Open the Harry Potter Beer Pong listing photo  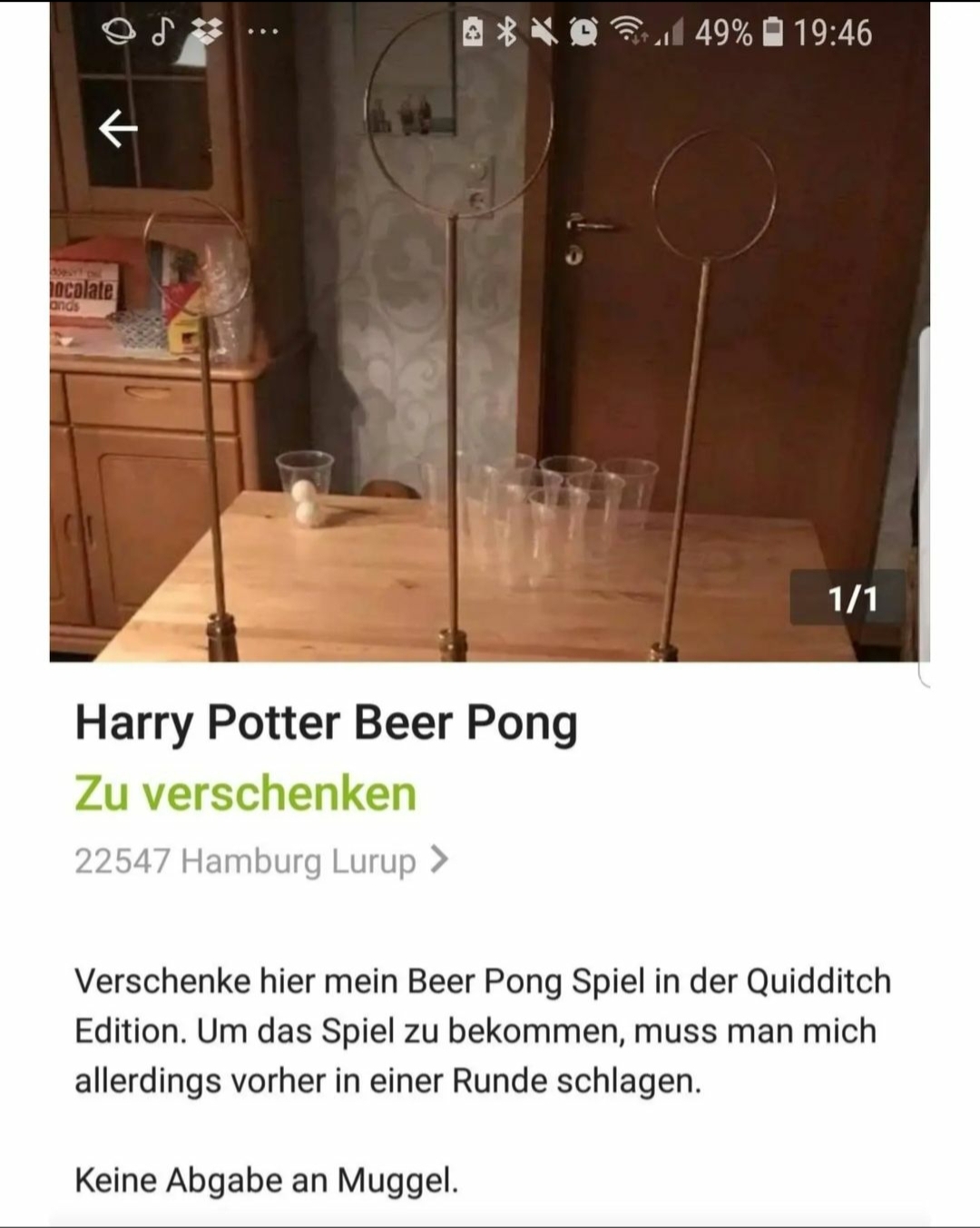[490, 363]
